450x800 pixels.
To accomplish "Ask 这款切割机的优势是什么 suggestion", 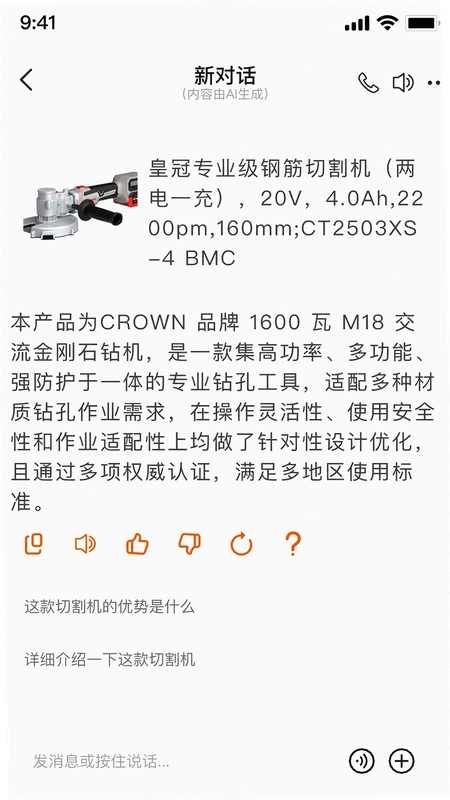I will coord(110,607).
